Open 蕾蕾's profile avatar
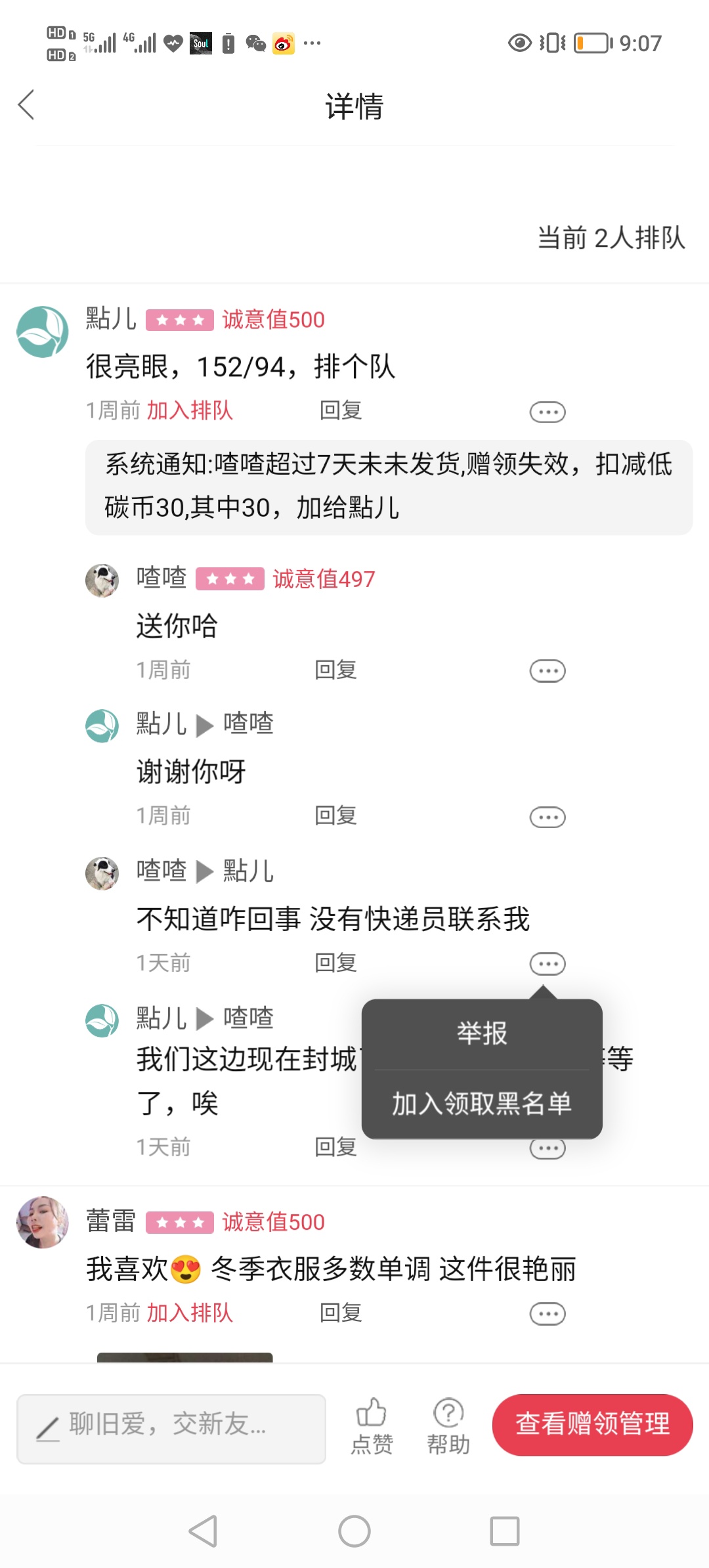The width and height of the screenshot is (709, 1568). point(43,1222)
